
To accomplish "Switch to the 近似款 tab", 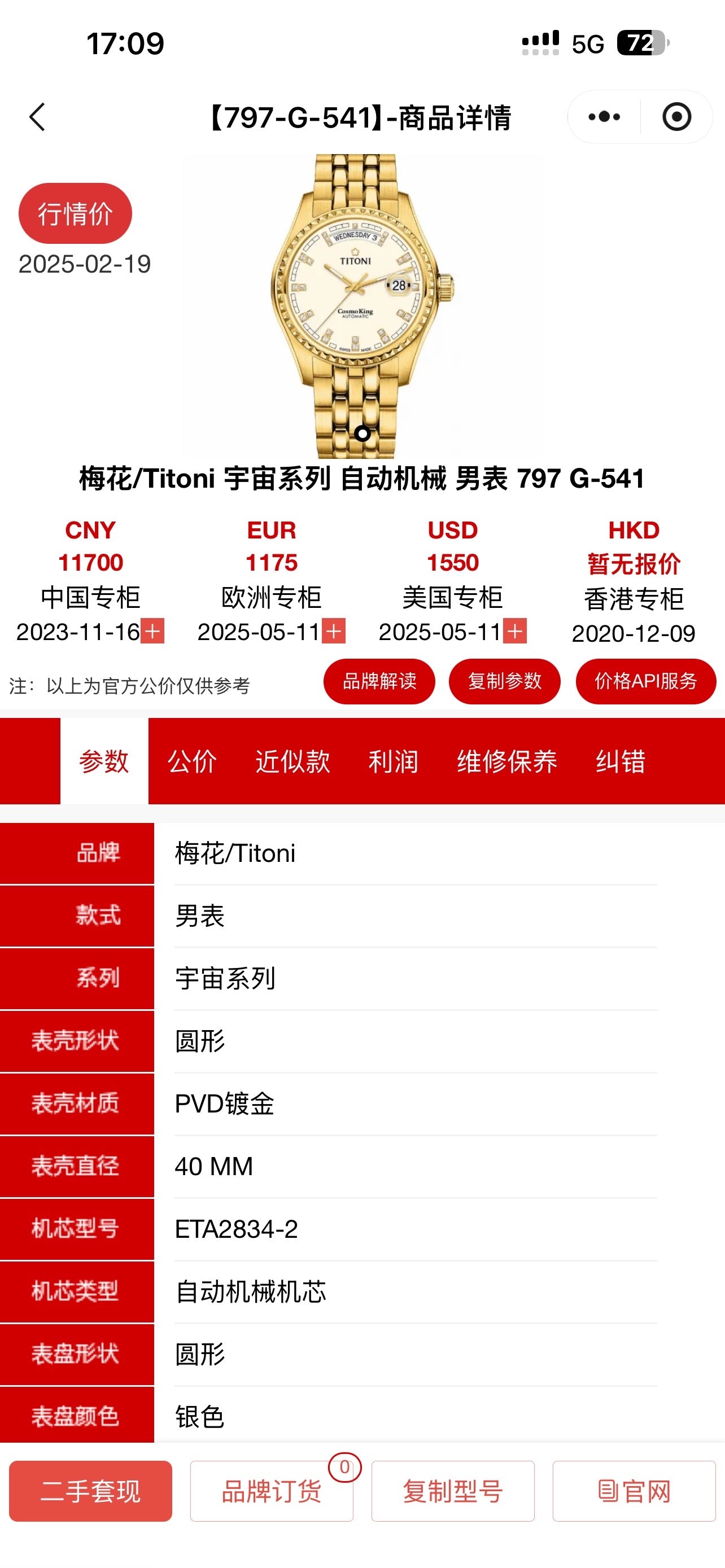I will click(293, 761).
